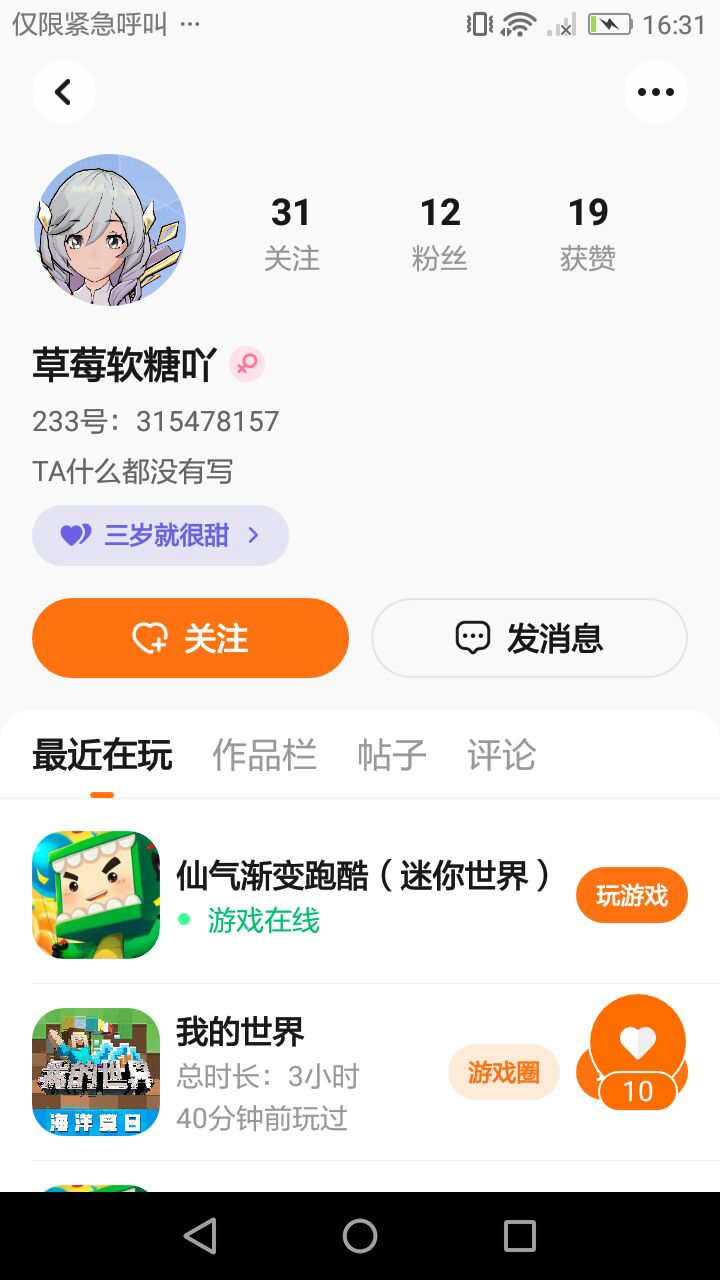Open the three-dot overflow menu

(x=656, y=92)
